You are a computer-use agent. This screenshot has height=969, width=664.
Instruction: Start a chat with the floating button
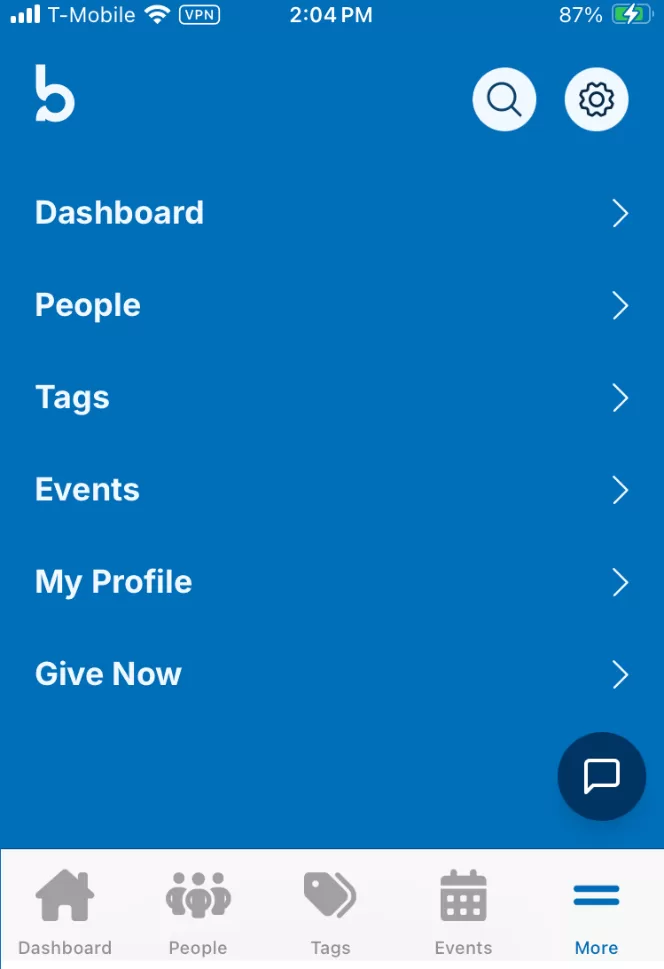(x=601, y=776)
